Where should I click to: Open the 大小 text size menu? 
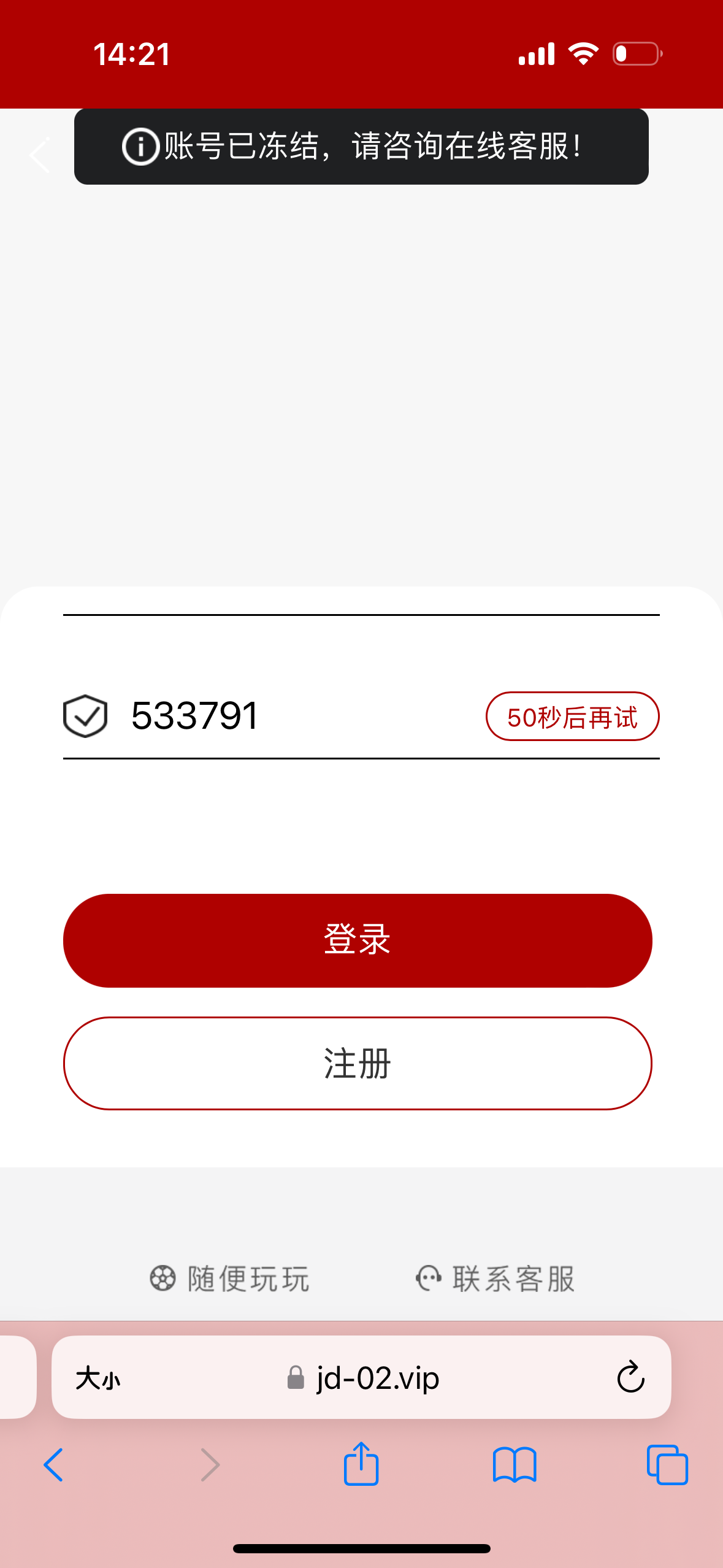tap(98, 1378)
